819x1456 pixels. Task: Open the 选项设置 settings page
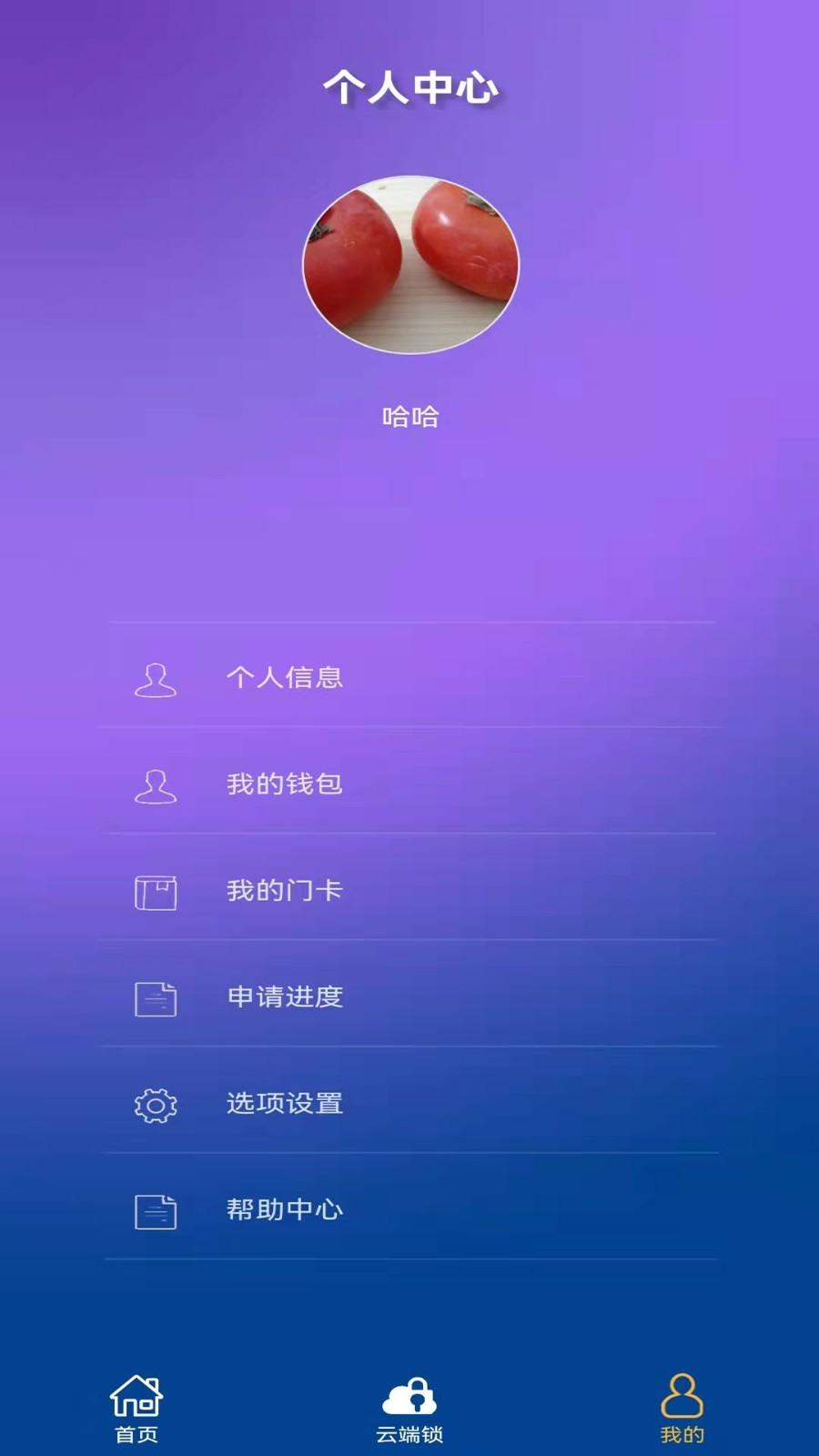pos(285,1105)
